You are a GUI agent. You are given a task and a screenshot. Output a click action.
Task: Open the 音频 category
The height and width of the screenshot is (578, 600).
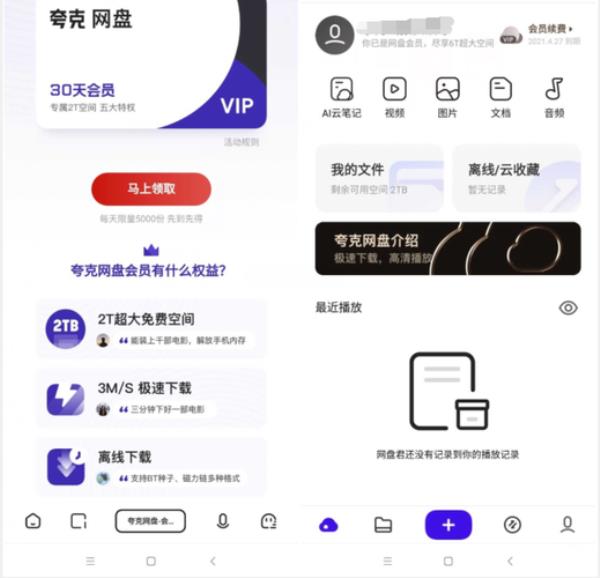554,97
